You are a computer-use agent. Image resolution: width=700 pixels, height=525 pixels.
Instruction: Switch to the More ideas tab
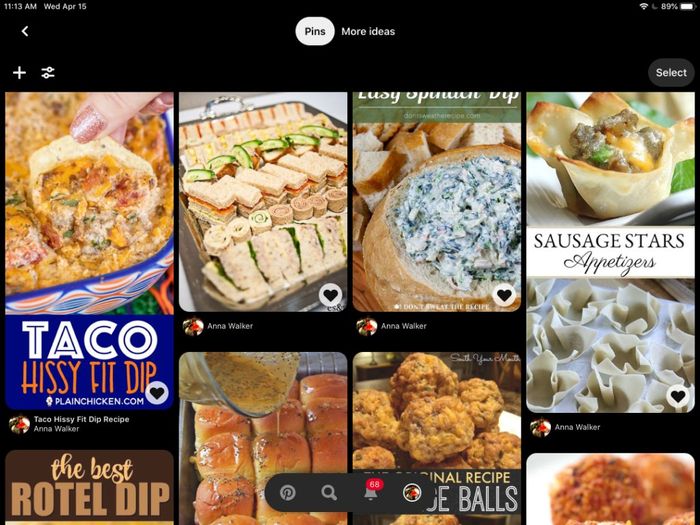[368, 31]
